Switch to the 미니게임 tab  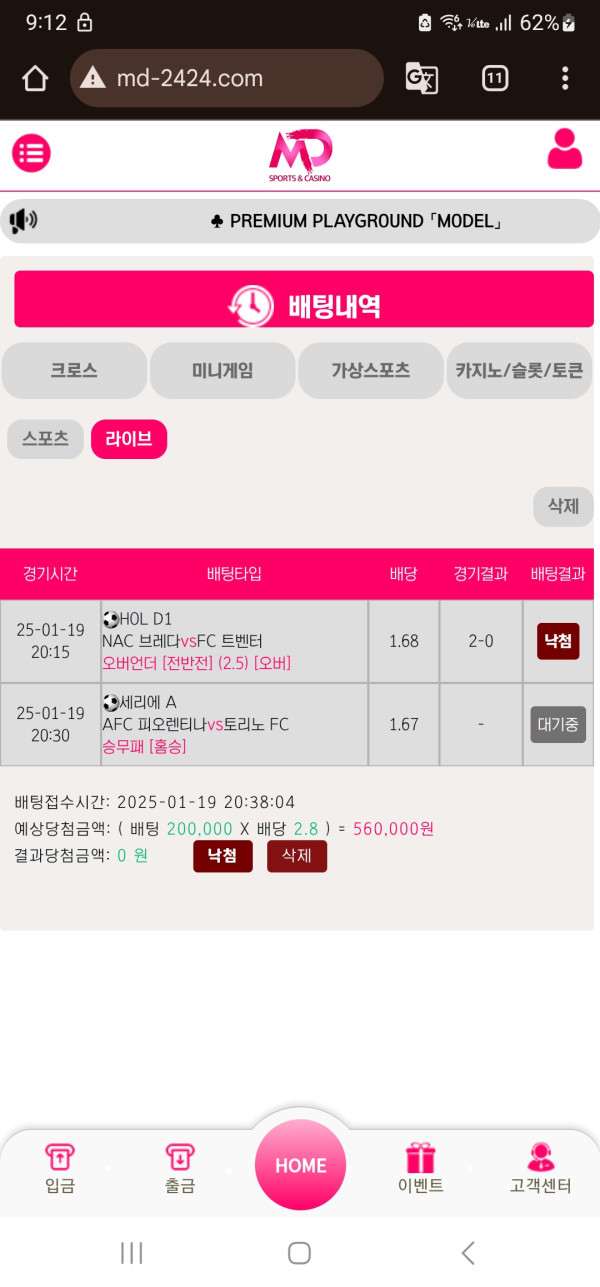[x=222, y=370]
